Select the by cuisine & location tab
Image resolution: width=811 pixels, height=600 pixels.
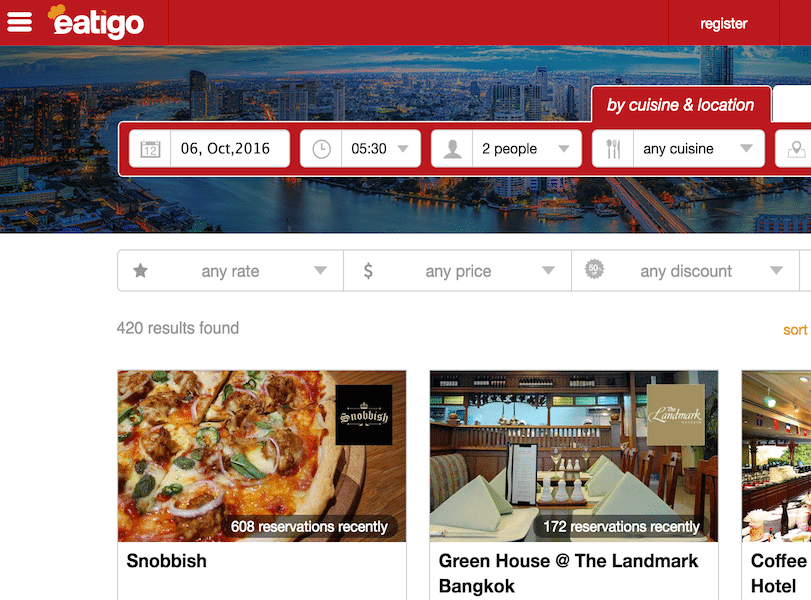click(x=680, y=105)
